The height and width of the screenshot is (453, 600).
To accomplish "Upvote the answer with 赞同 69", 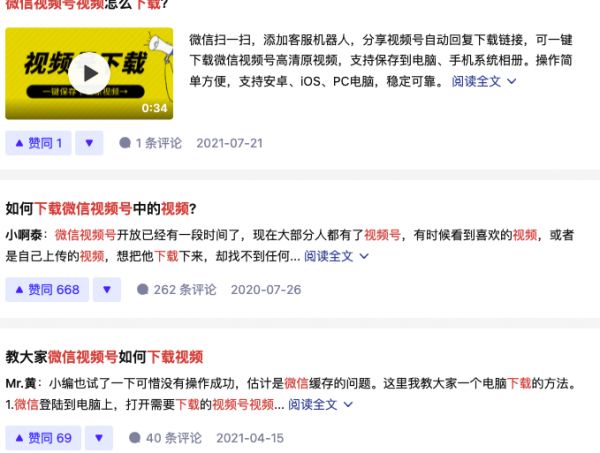I will pos(43,438).
